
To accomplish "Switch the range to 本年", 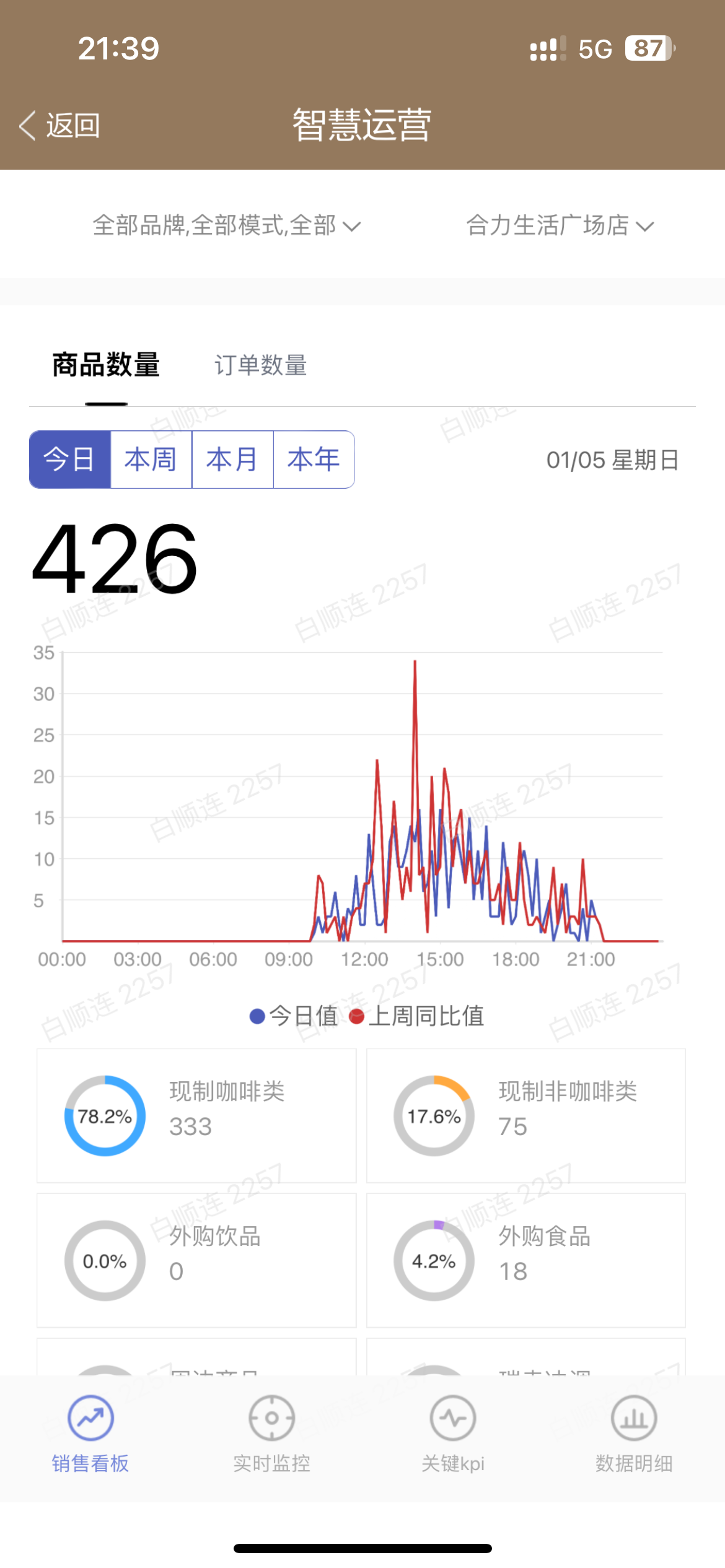I will tap(314, 460).
